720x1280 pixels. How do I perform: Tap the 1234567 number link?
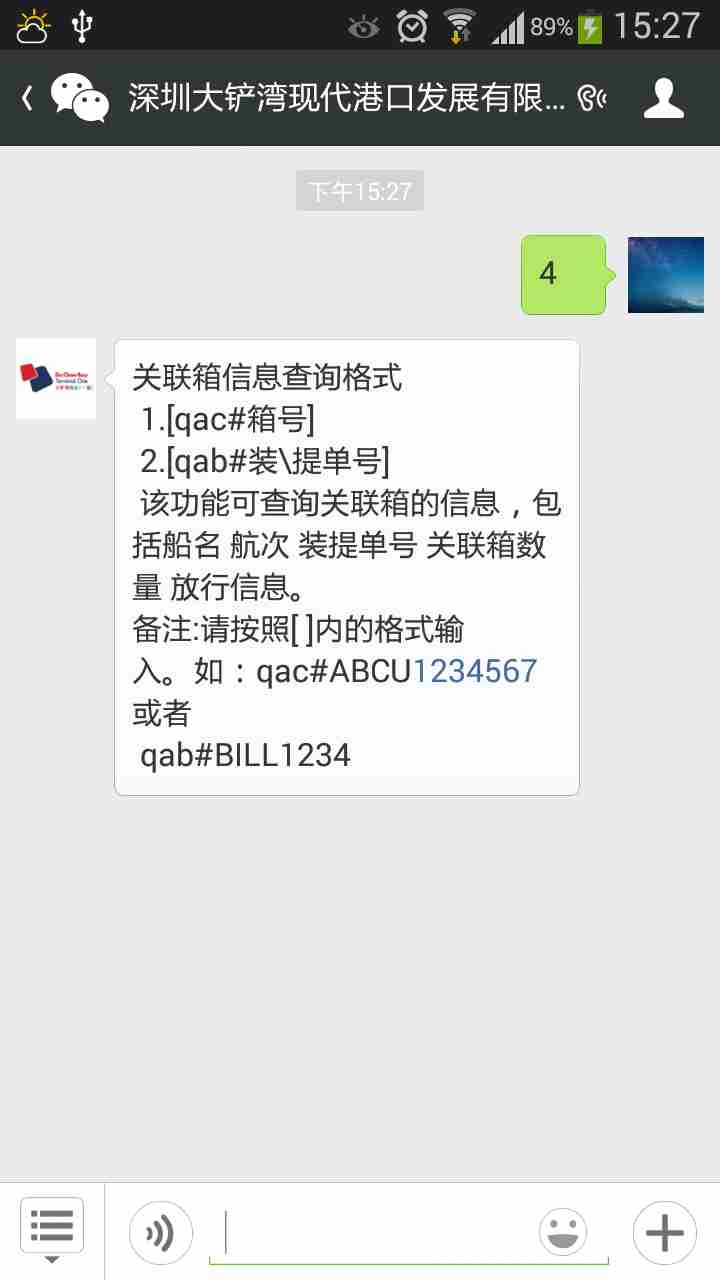coord(475,671)
